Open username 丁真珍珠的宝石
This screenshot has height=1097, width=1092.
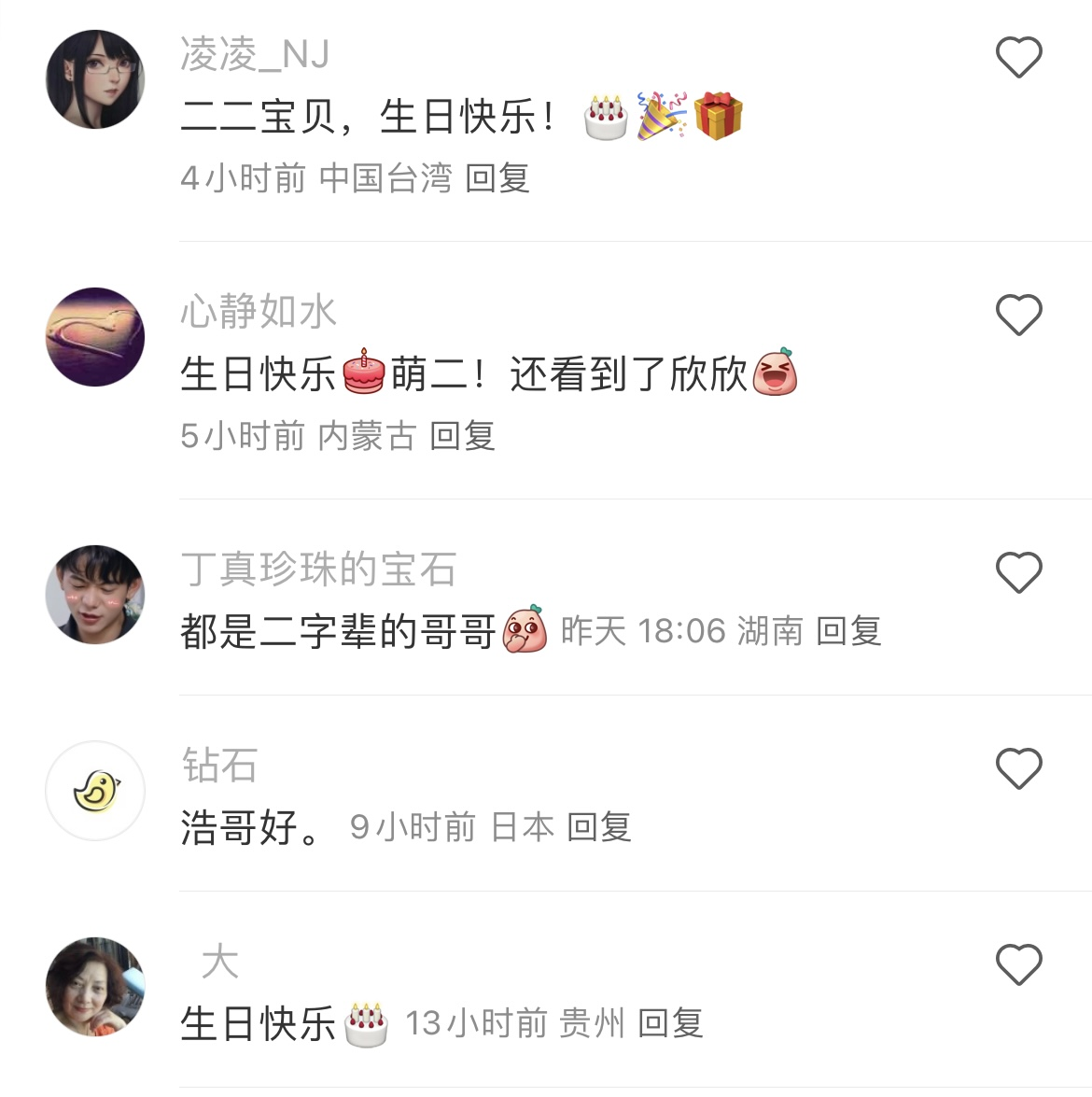pos(318,569)
